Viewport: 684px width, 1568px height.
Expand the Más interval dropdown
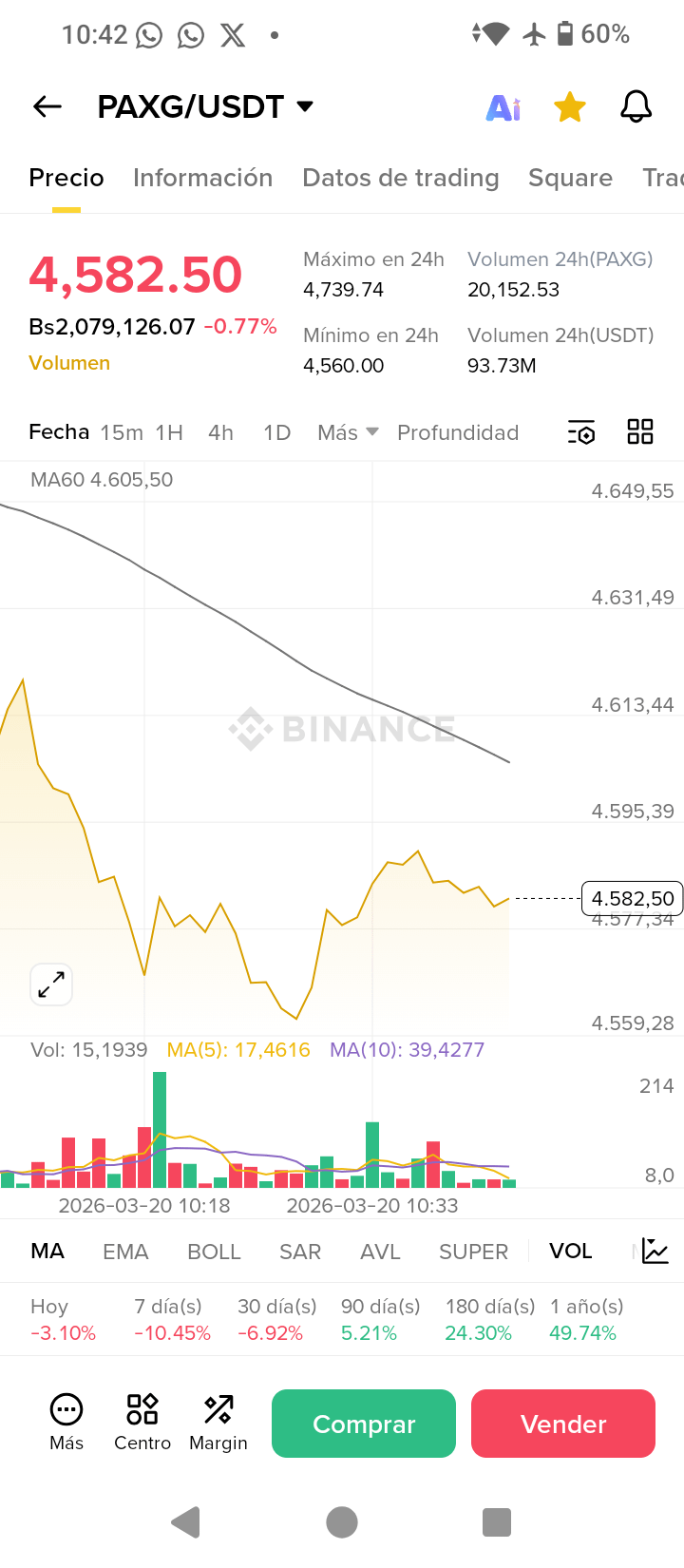[x=348, y=433]
